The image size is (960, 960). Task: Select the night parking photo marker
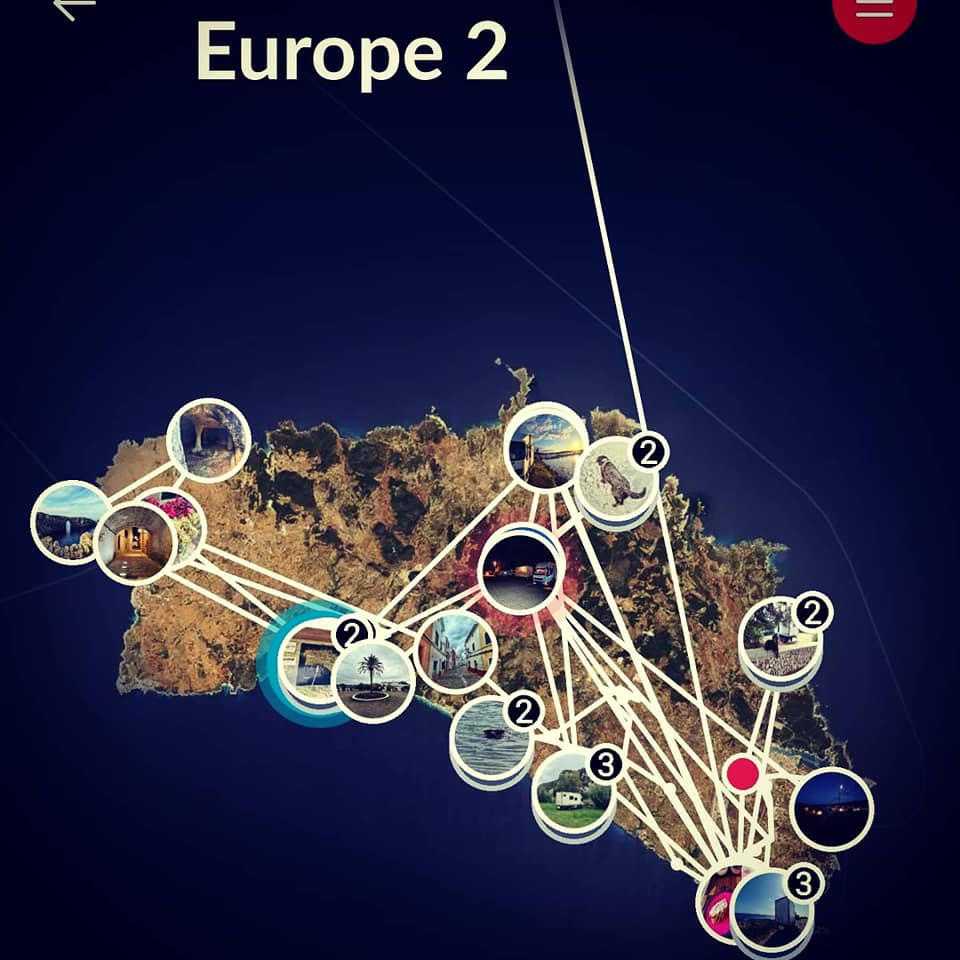pyautogui.click(x=520, y=569)
